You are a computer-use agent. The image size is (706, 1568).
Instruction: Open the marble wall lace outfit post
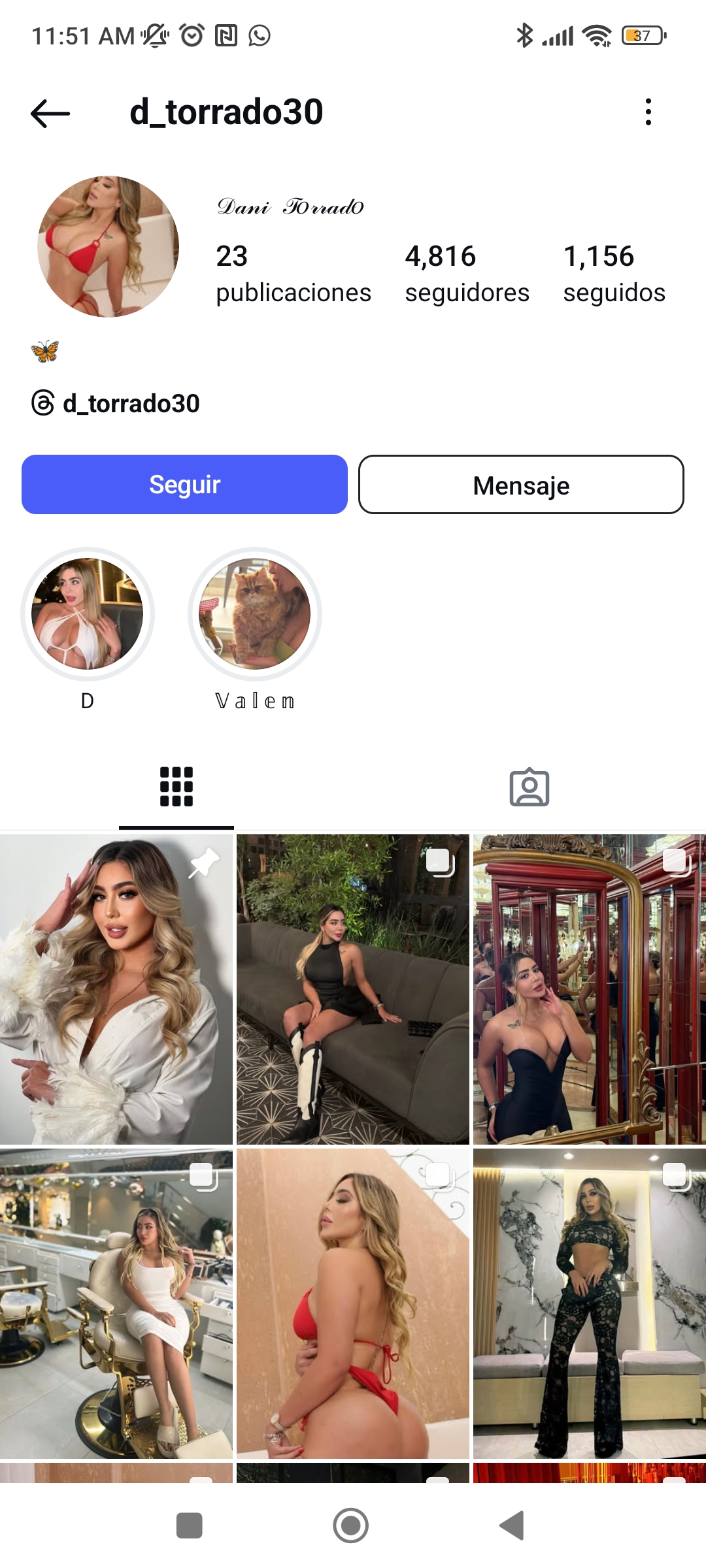pos(590,1304)
